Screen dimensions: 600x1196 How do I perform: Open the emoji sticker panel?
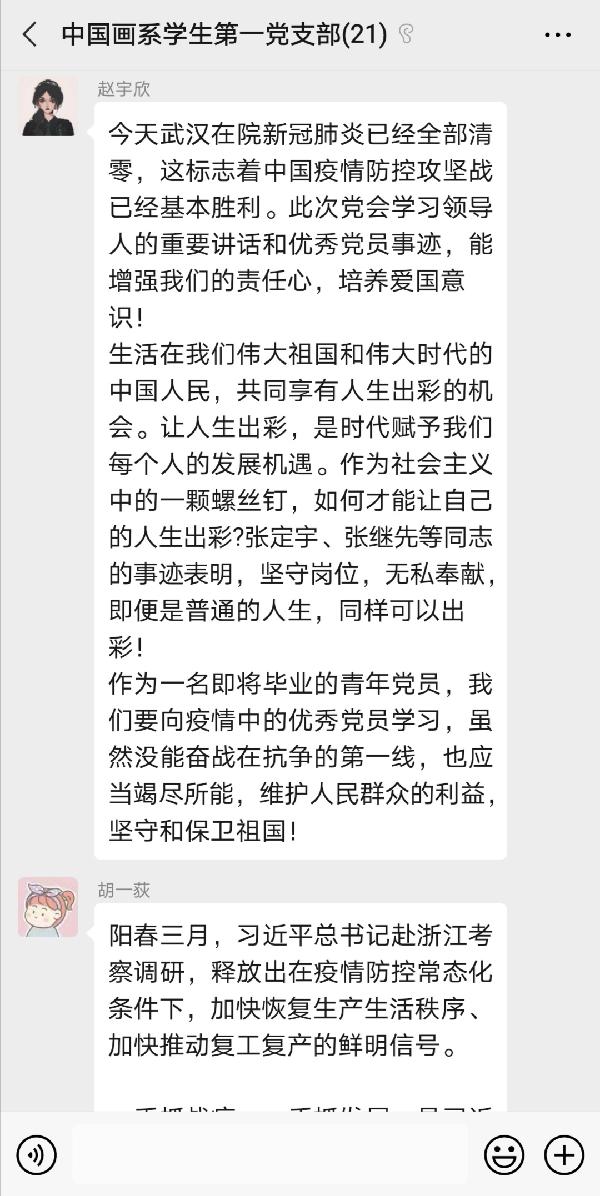(504, 1155)
